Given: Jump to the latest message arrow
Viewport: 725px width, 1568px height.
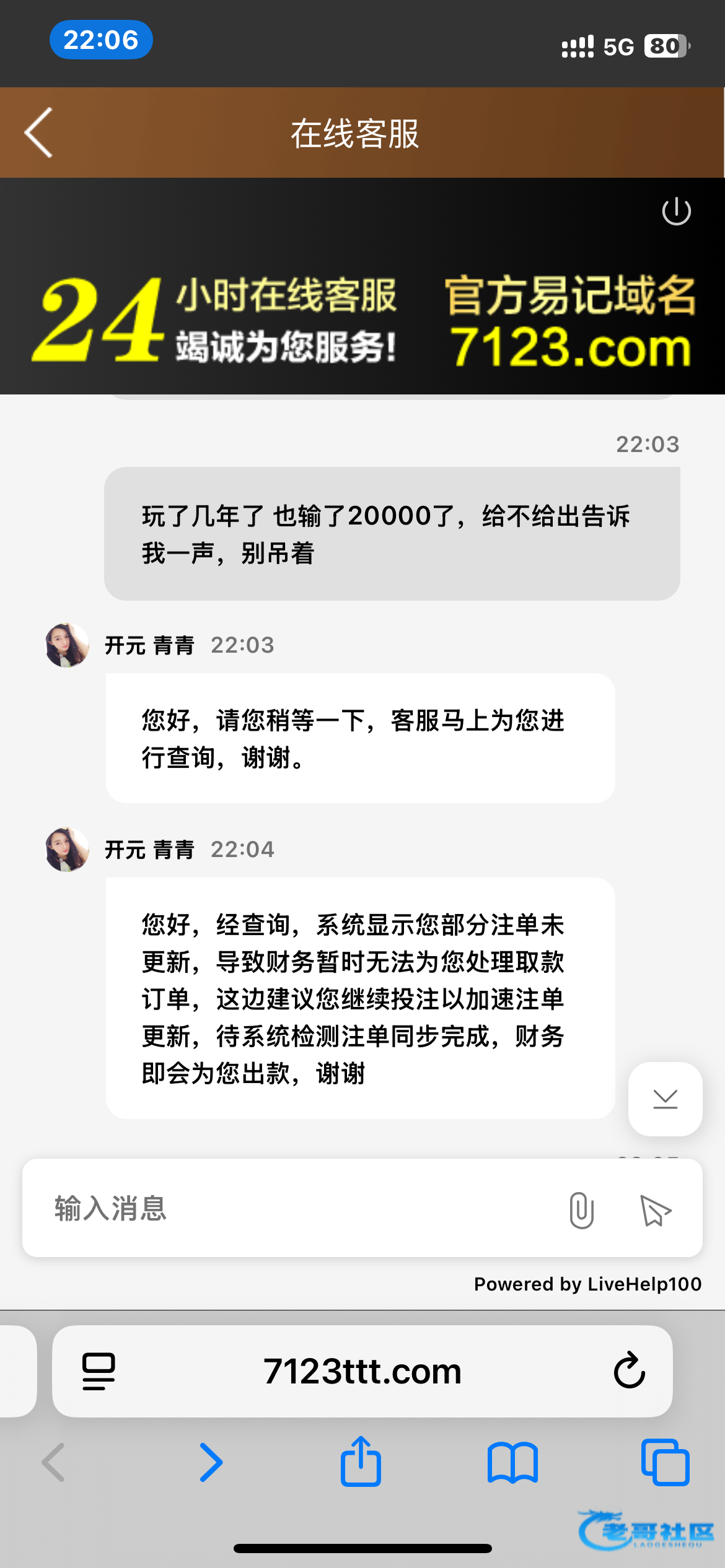Looking at the screenshot, I should pos(665,1099).
